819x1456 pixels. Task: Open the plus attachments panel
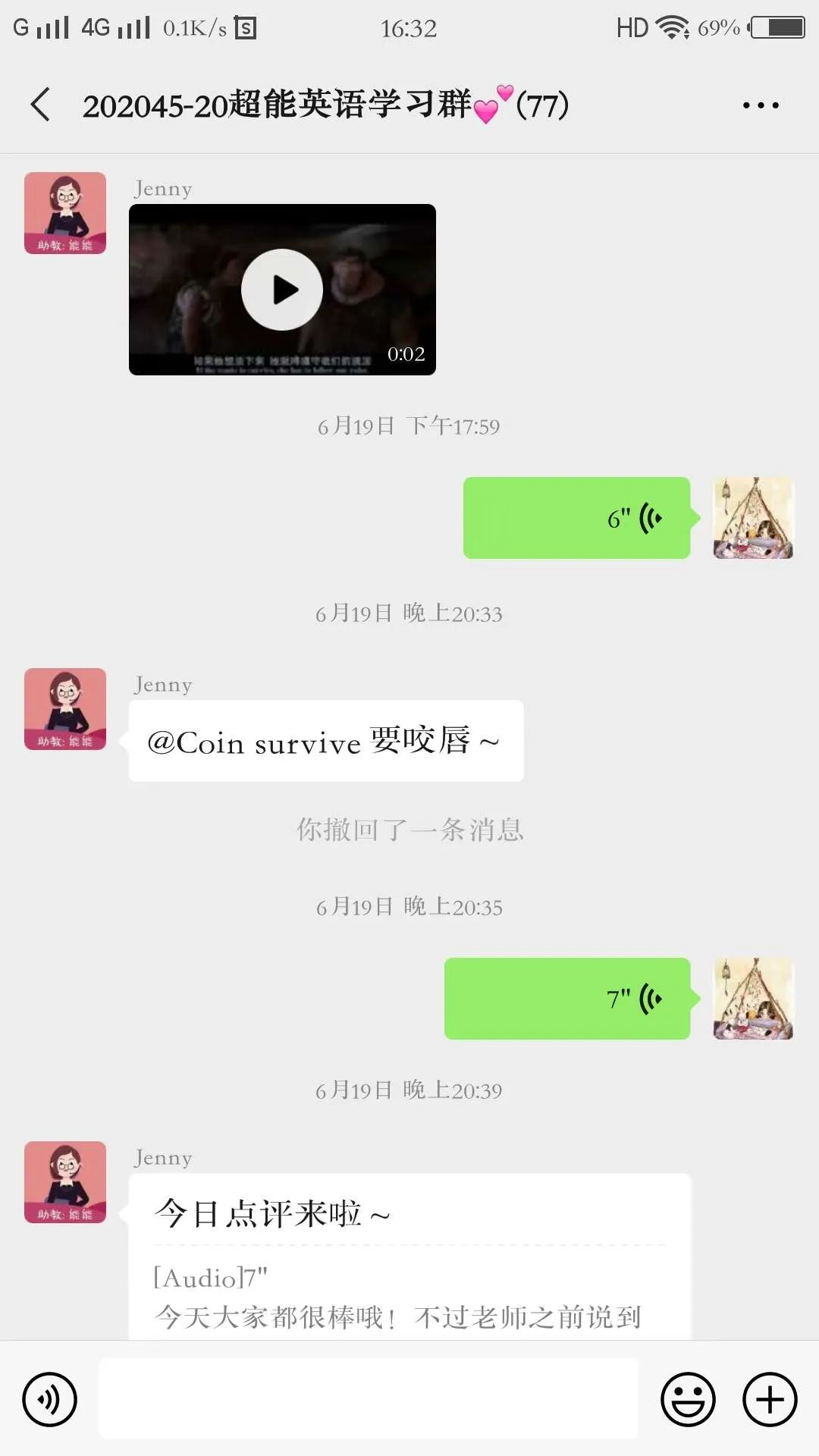pyautogui.click(x=770, y=1399)
